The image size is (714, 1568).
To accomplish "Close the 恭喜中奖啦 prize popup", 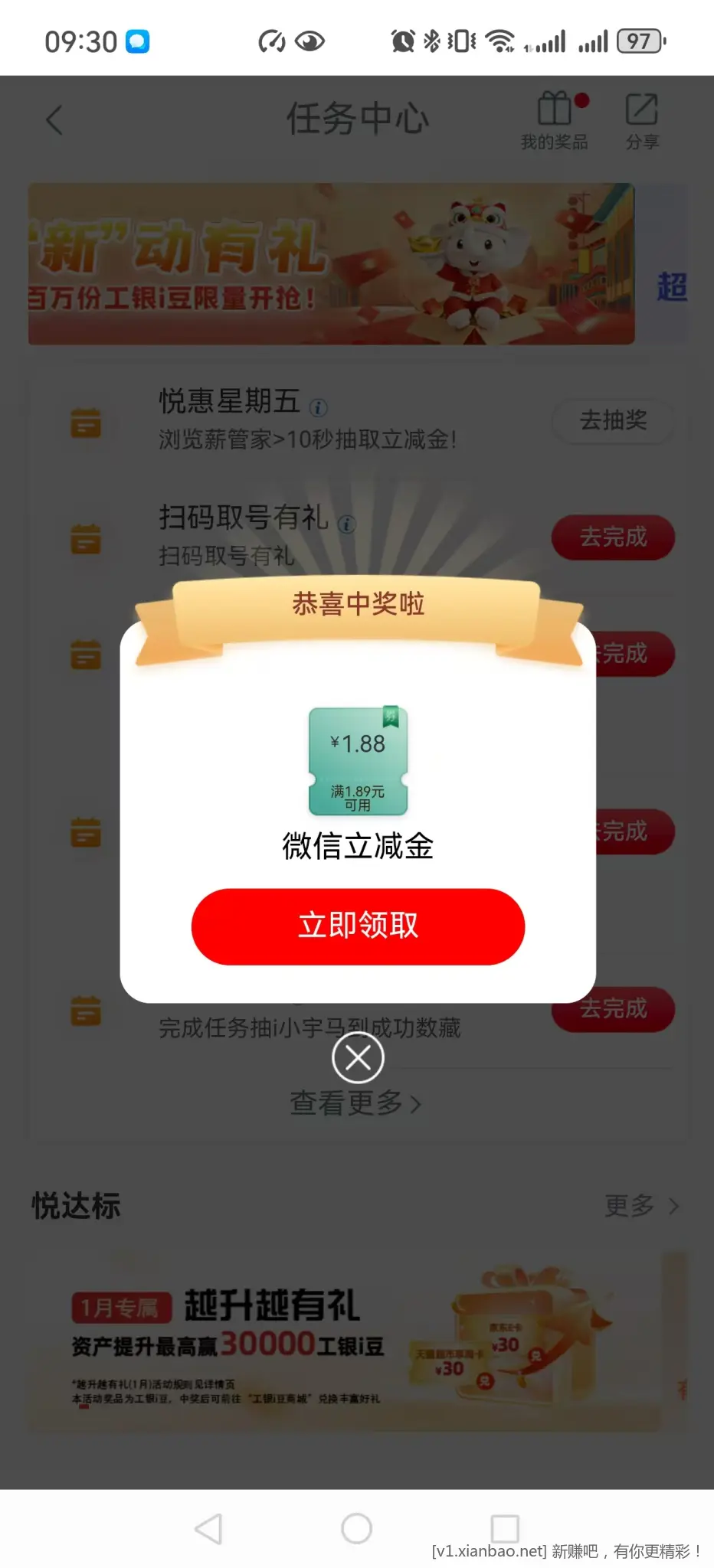I will (357, 1057).
